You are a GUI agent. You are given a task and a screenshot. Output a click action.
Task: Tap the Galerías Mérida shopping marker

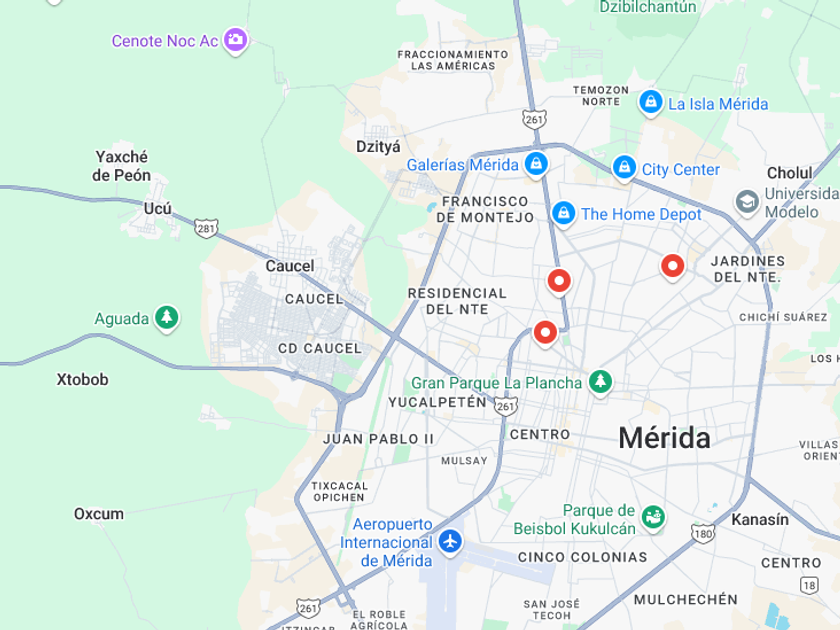[536, 163]
